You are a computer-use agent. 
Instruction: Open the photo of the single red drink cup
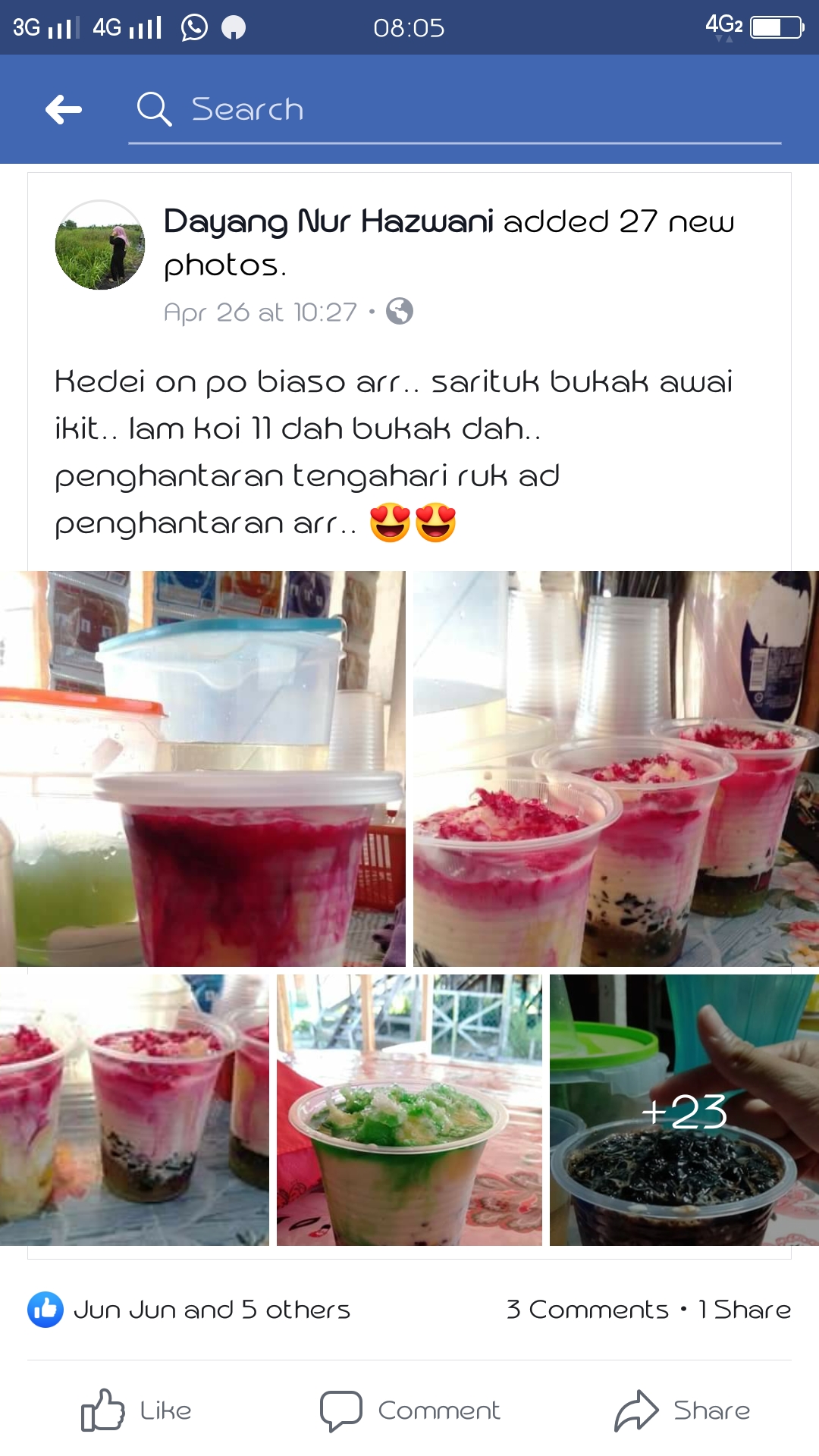pos(202,769)
